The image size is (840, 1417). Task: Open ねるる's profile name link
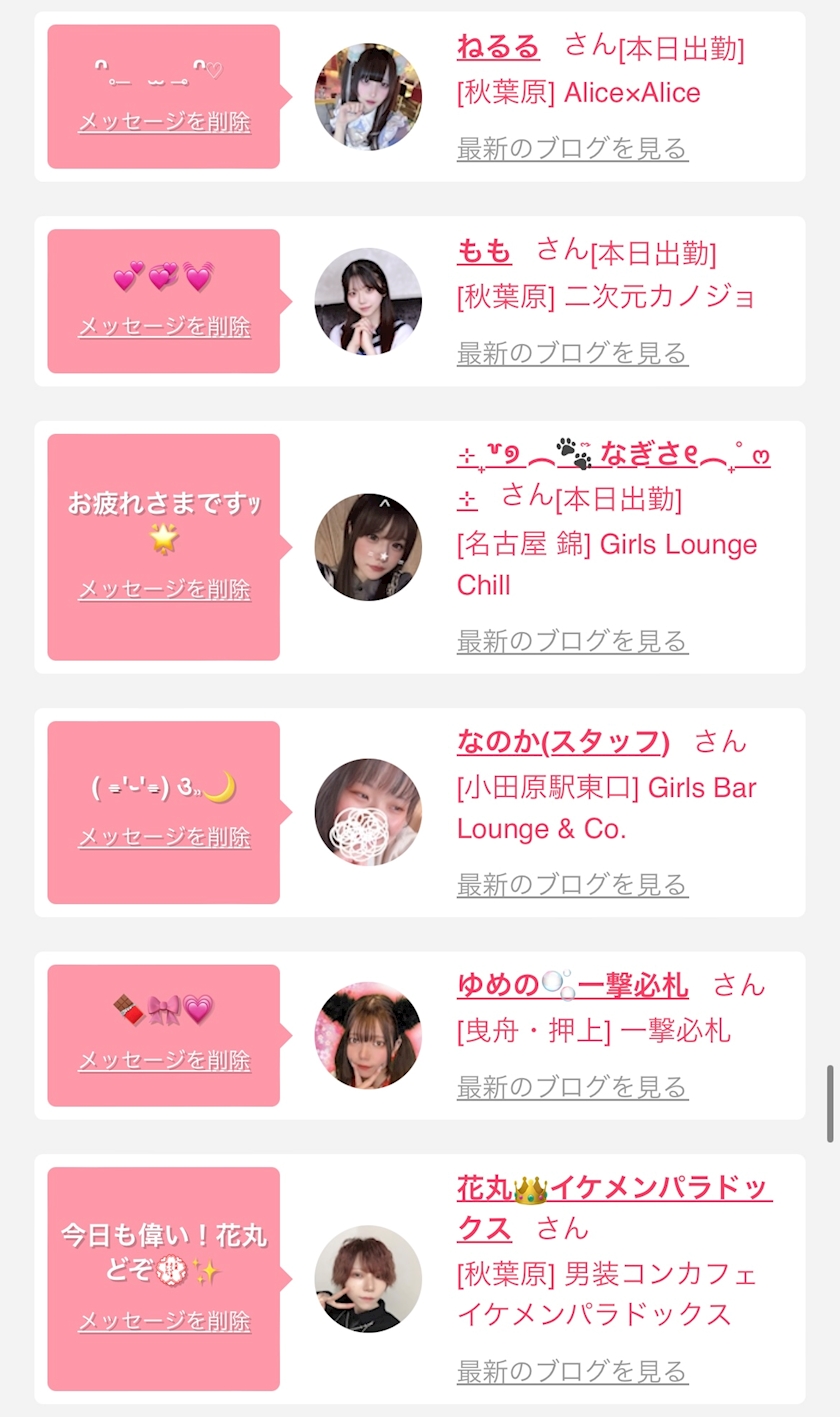pyautogui.click(x=498, y=46)
